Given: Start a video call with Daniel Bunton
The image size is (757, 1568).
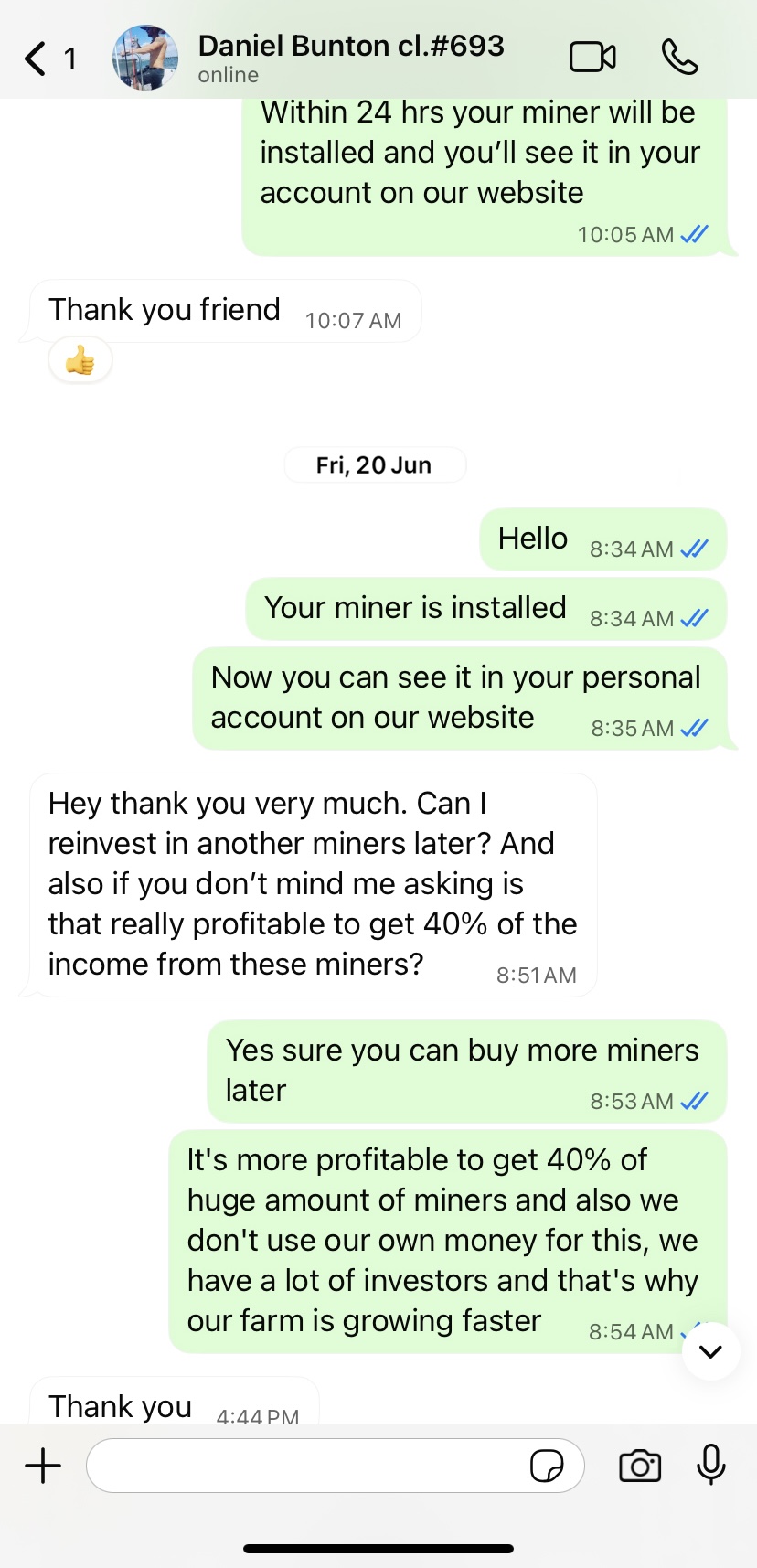Looking at the screenshot, I should click(592, 58).
